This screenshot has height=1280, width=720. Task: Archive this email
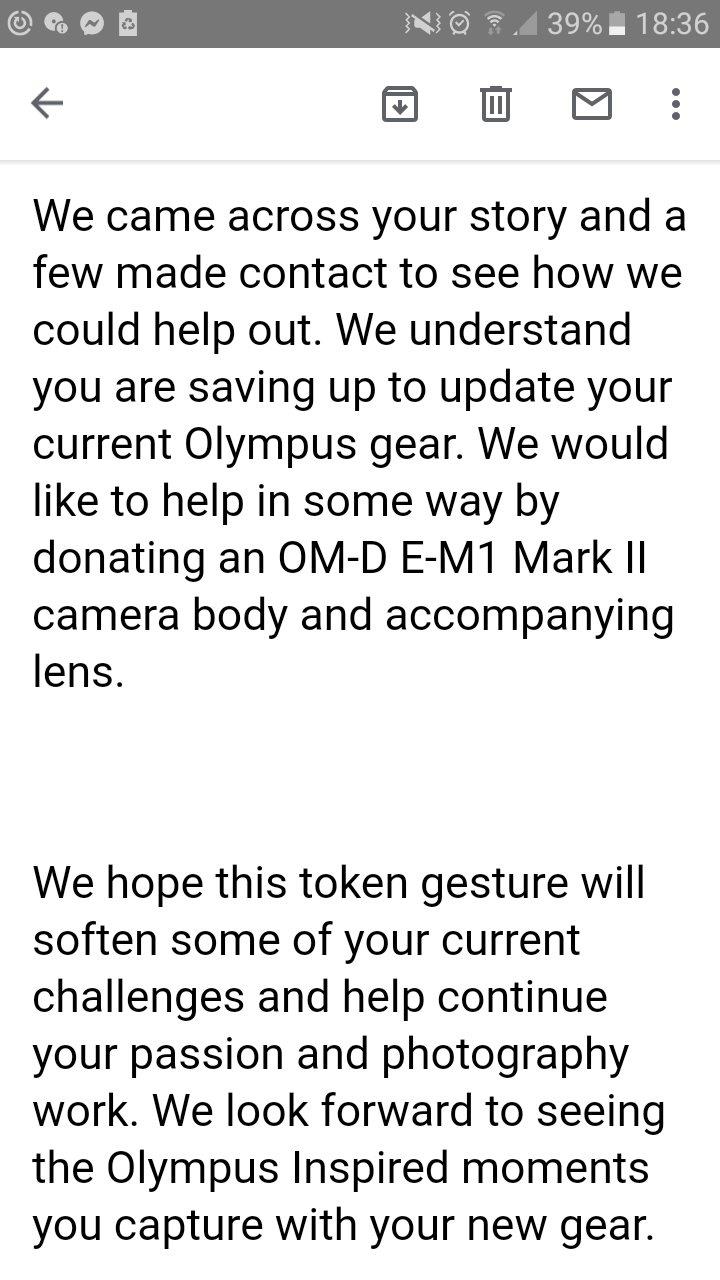pyautogui.click(x=400, y=104)
